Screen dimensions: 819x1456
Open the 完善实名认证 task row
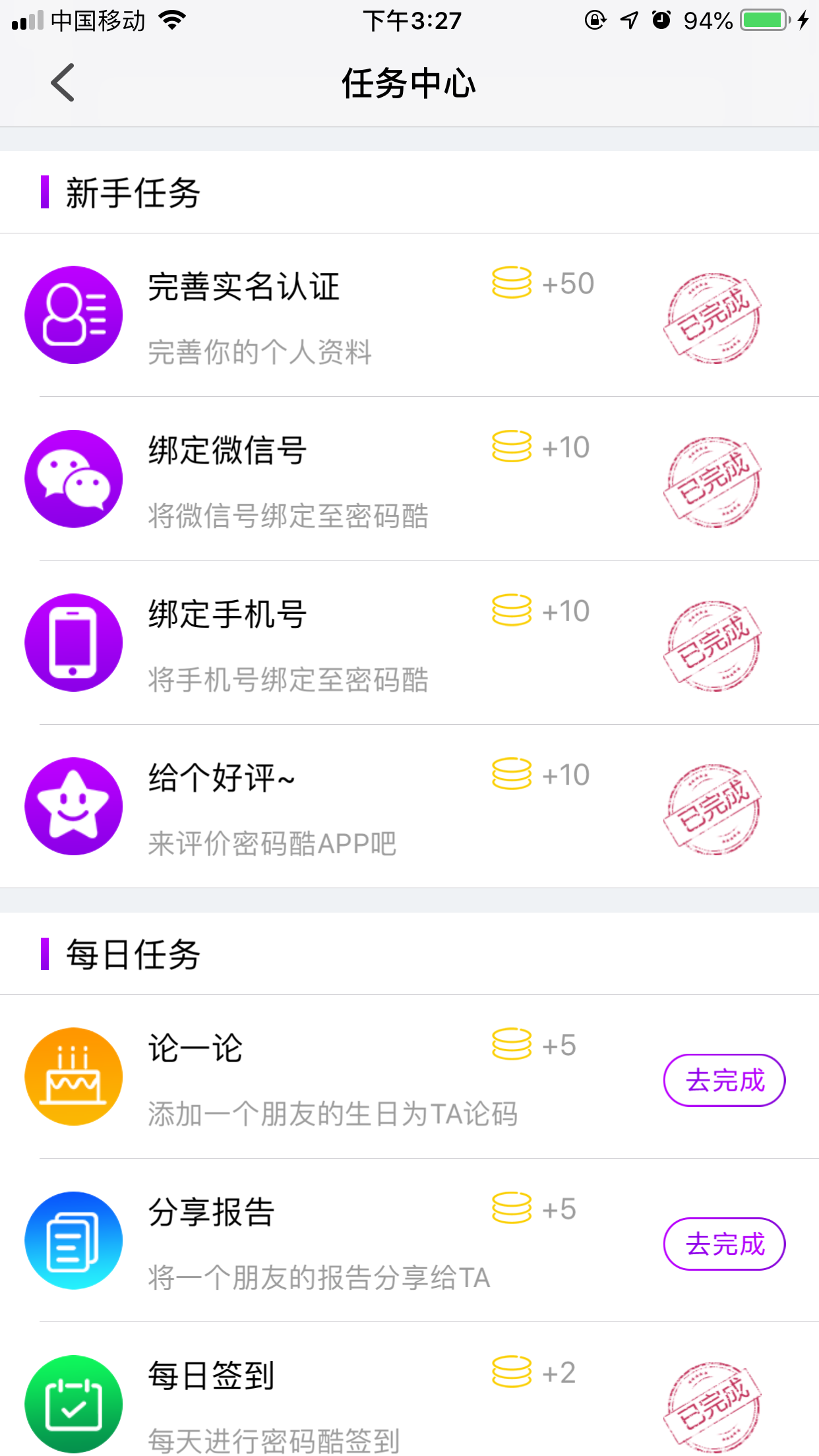pyautogui.click(x=409, y=315)
